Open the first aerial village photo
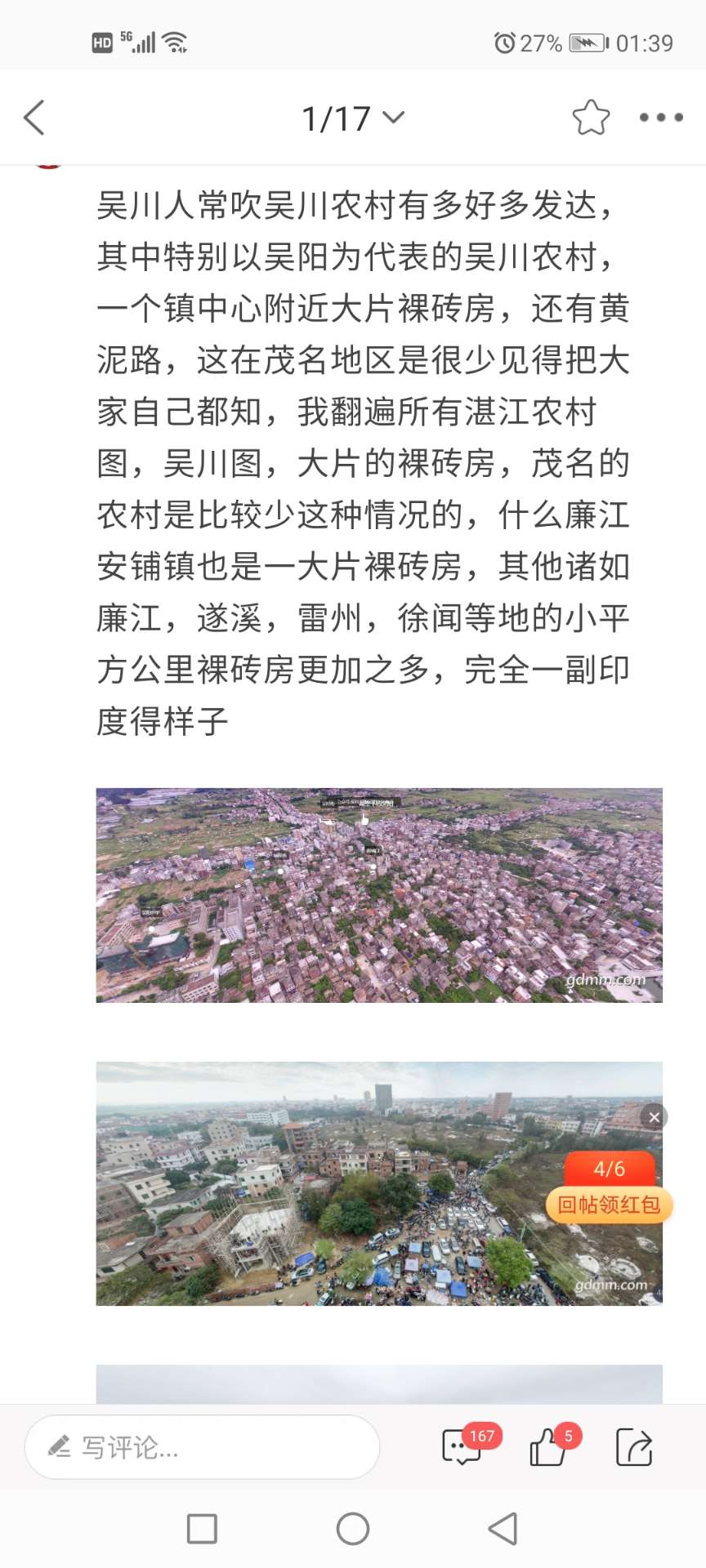The height and width of the screenshot is (1568, 706). tap(379, 895)
